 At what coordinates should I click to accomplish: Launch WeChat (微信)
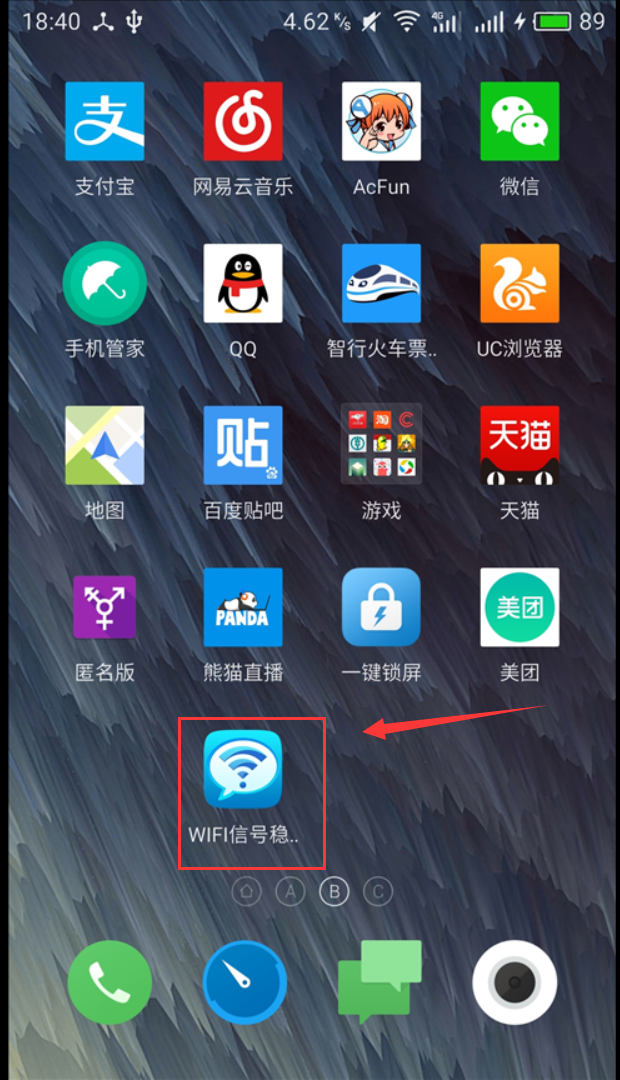[x=519, y=122]
